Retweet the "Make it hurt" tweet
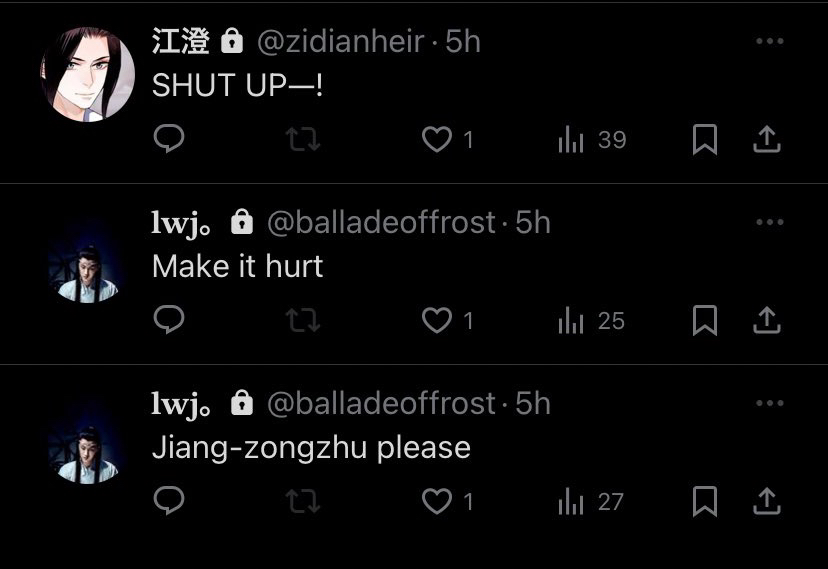The image size is (828, 569). (x=303, y=320)
